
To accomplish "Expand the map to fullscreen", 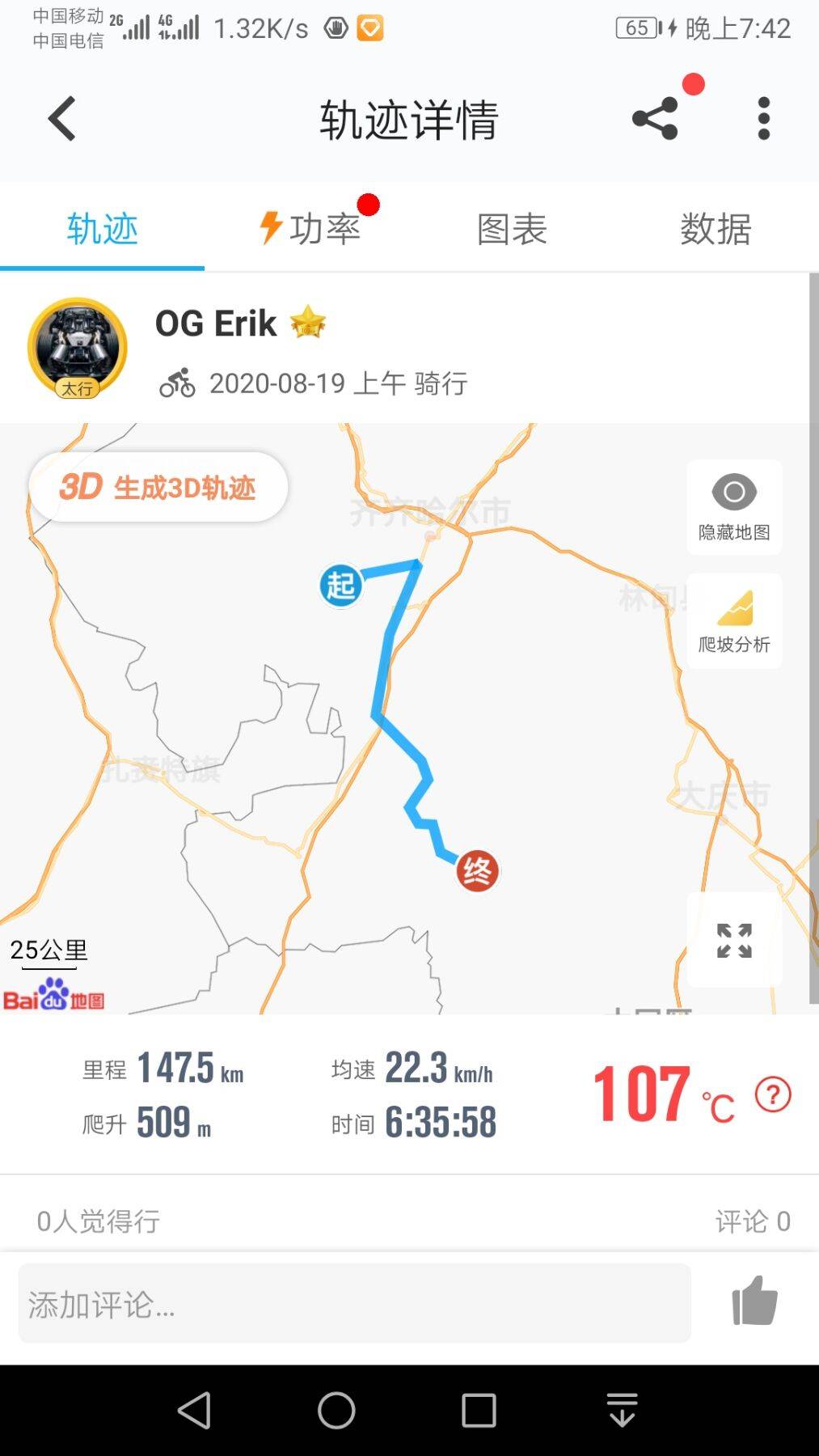I will [734, 941].
